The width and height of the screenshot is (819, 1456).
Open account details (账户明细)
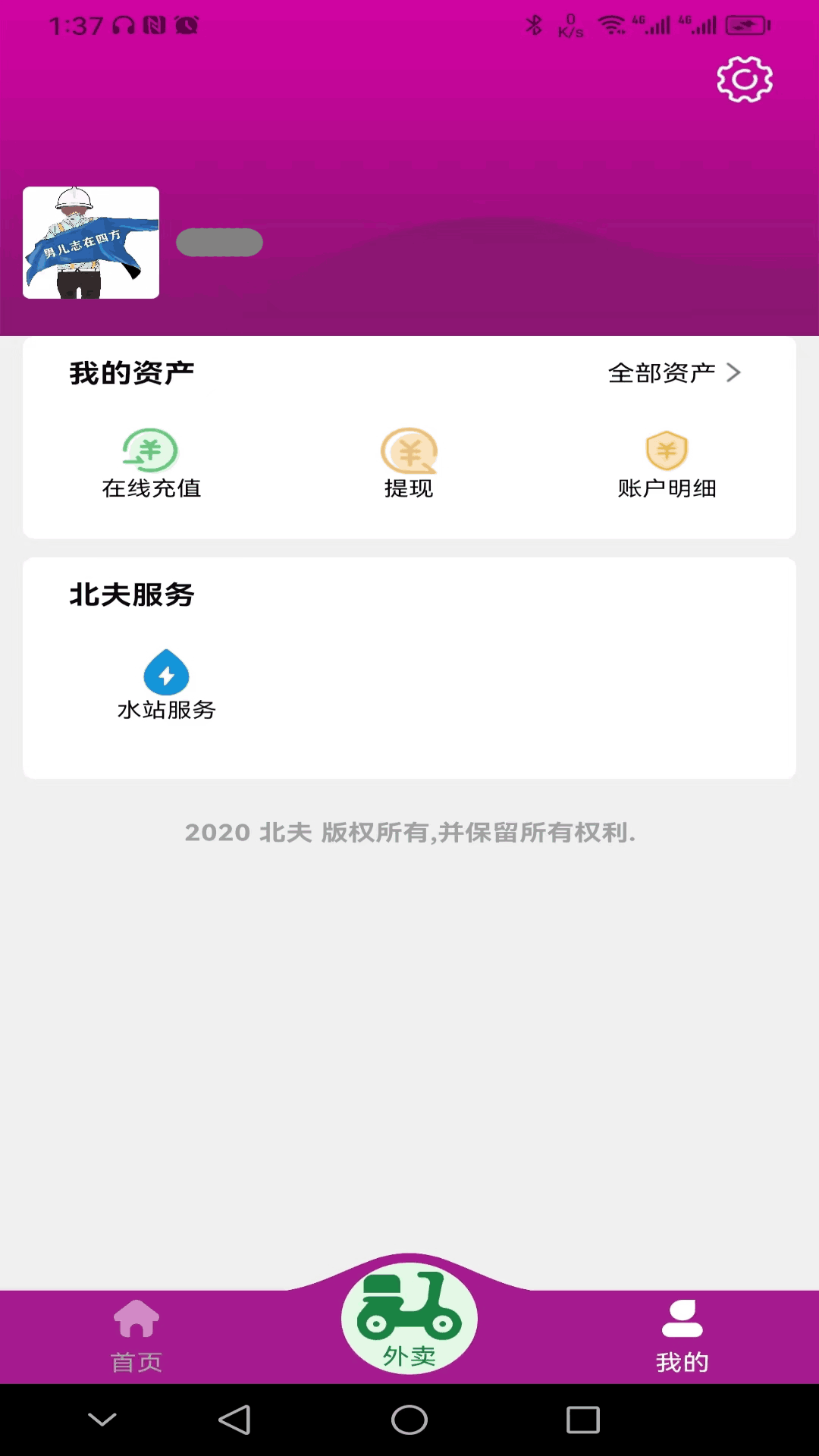[x=667, y=463]
